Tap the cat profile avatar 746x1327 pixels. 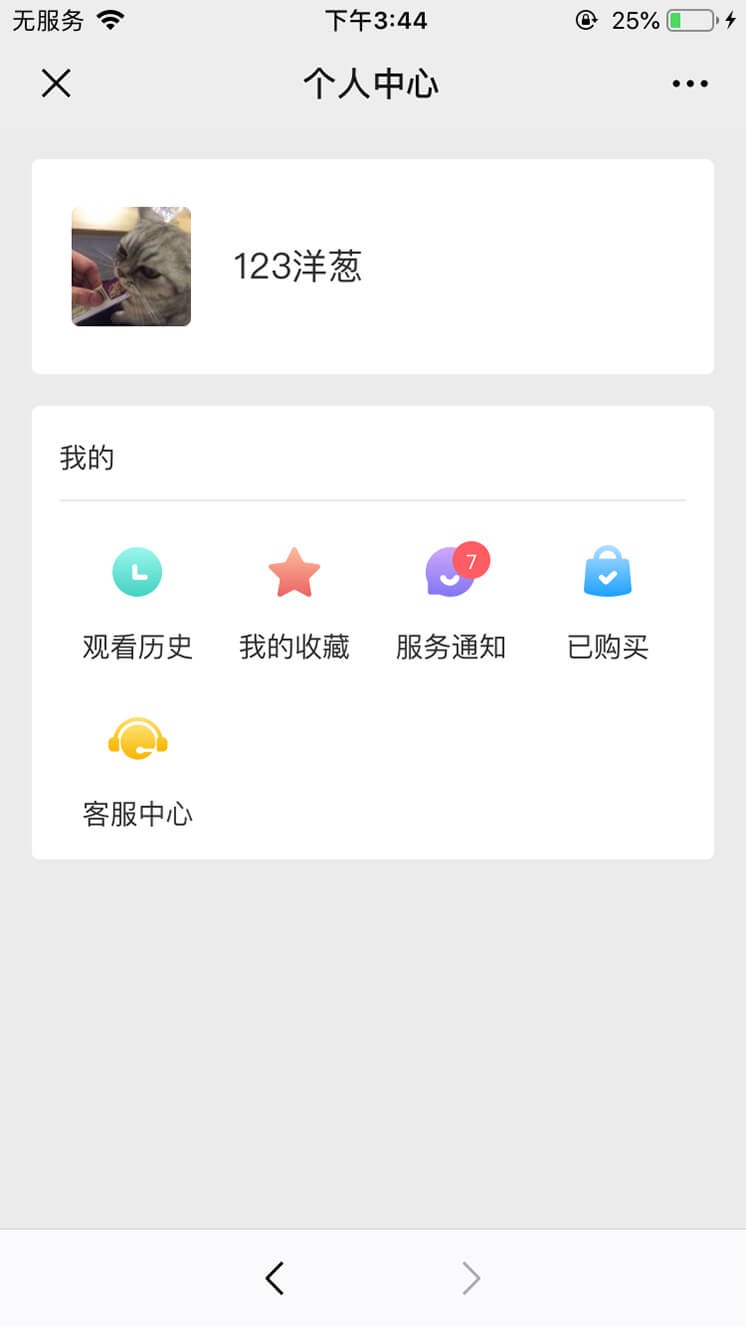point(131,267)
